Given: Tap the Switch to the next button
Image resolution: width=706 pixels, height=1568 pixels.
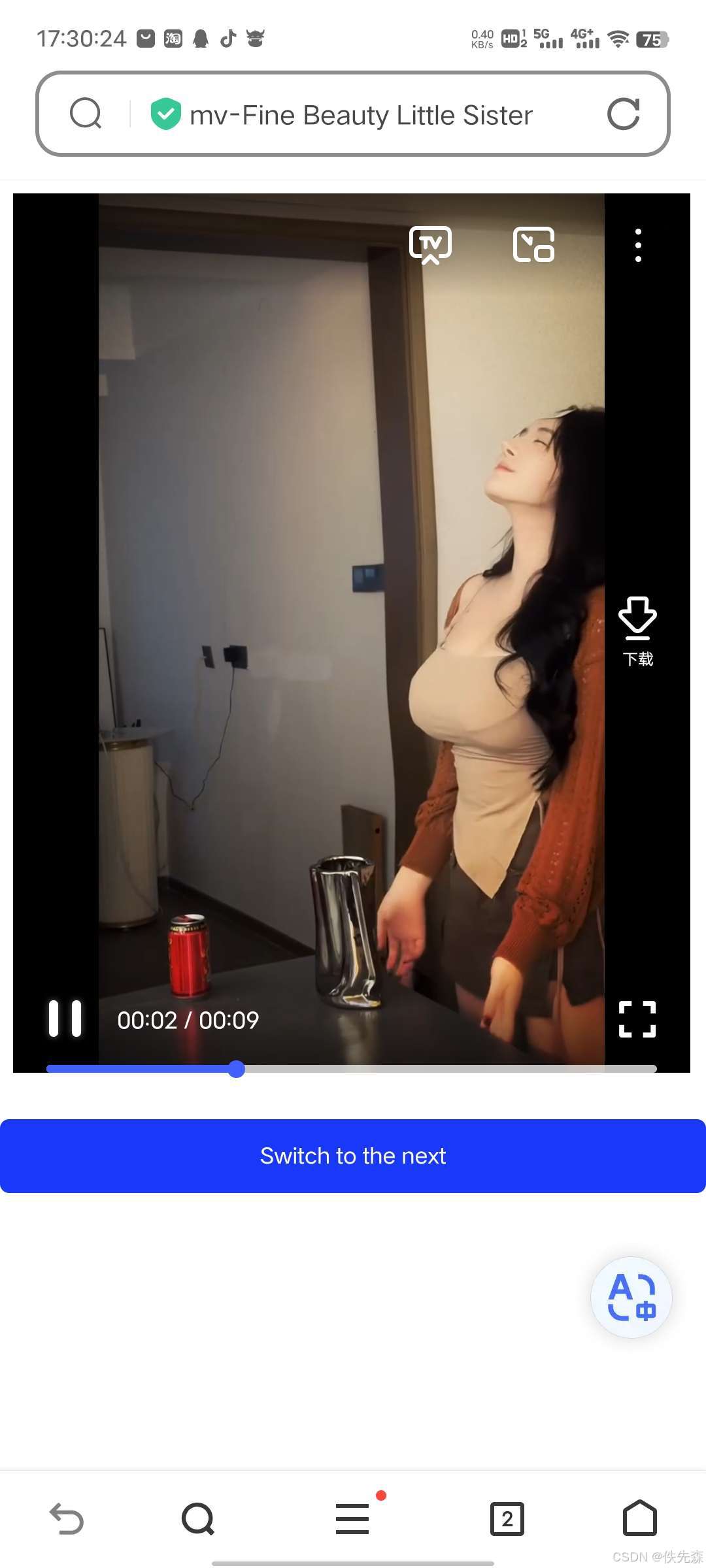Looking at the screenshot, I should click(353, 1156).
